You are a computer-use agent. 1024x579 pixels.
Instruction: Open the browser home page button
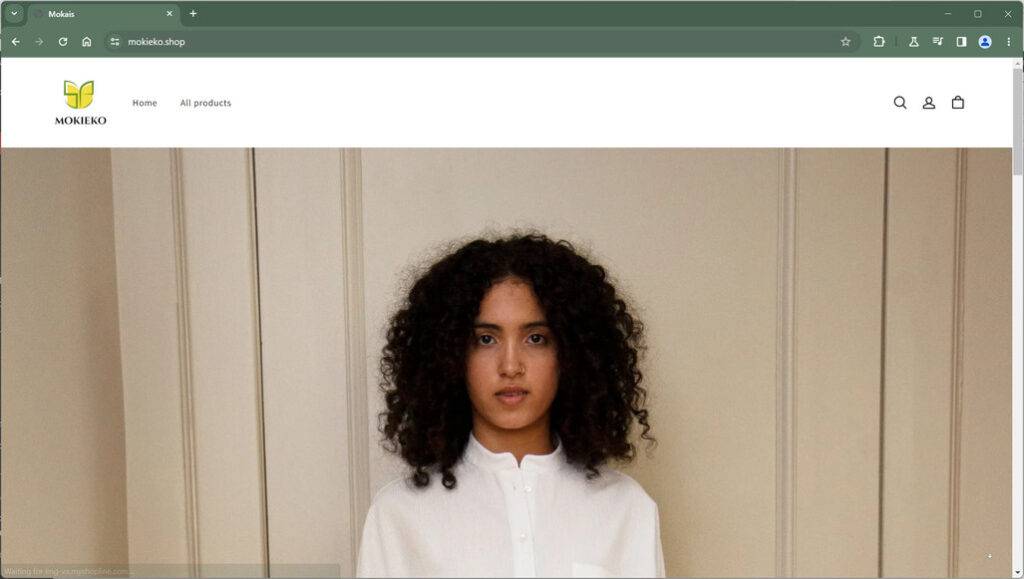[87, 42]
